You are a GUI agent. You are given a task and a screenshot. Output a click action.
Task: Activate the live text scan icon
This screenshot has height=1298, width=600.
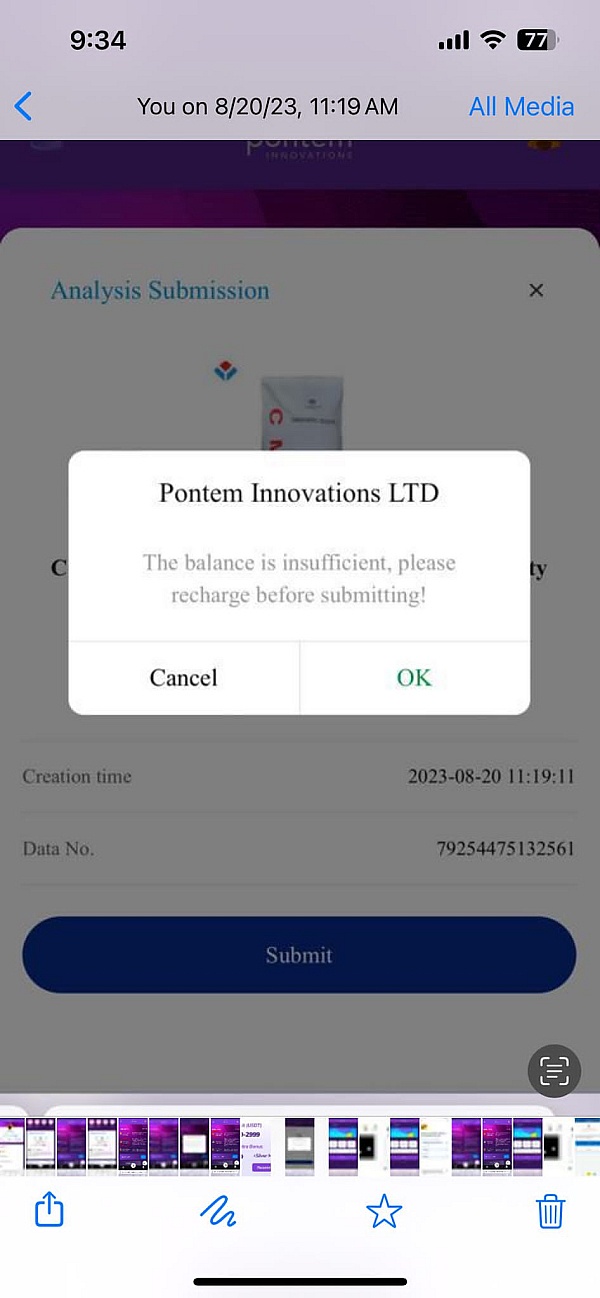pyautogui.click(x=553, y=1070)
